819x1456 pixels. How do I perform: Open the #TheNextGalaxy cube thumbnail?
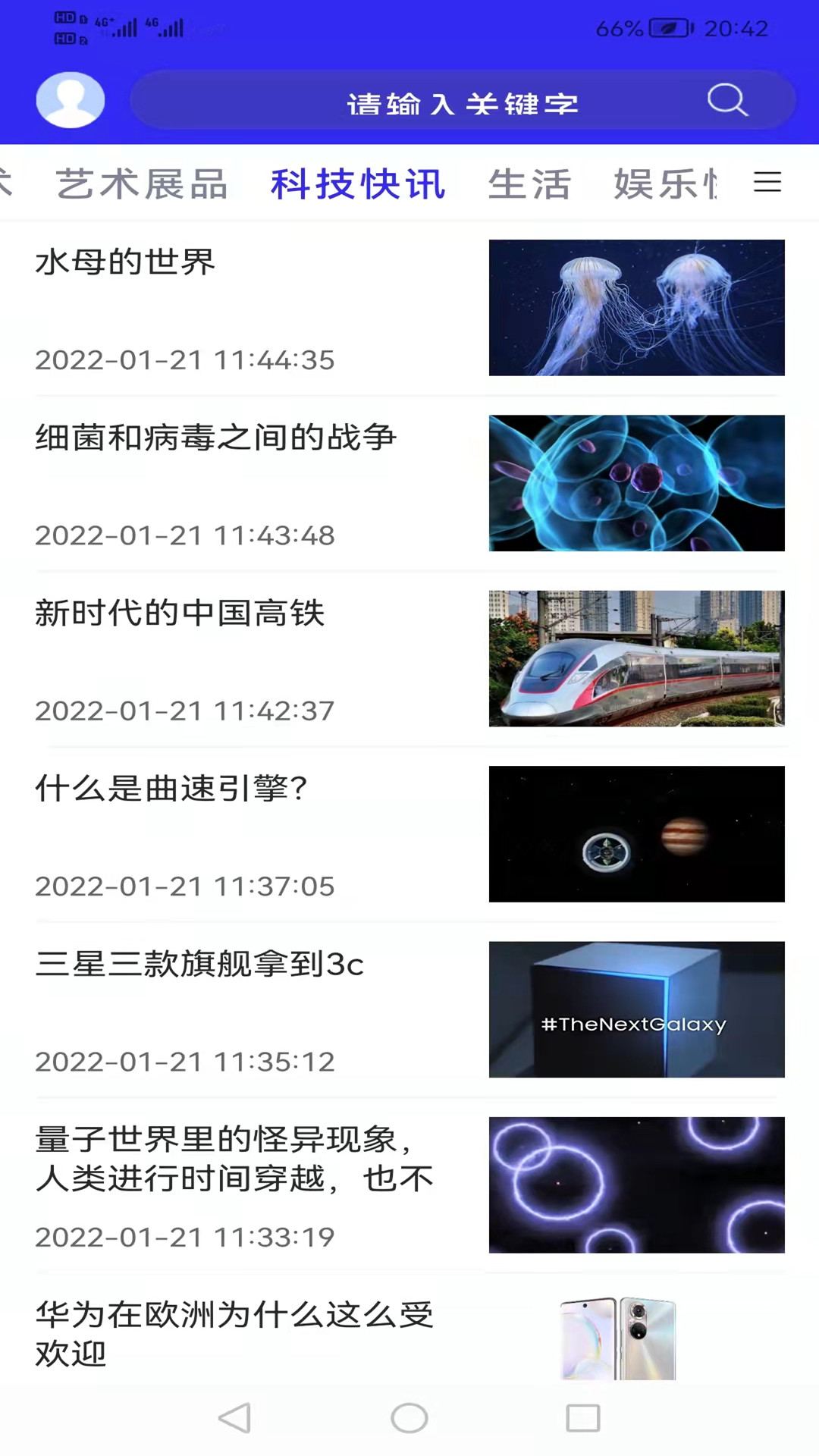coord(636,1009)
